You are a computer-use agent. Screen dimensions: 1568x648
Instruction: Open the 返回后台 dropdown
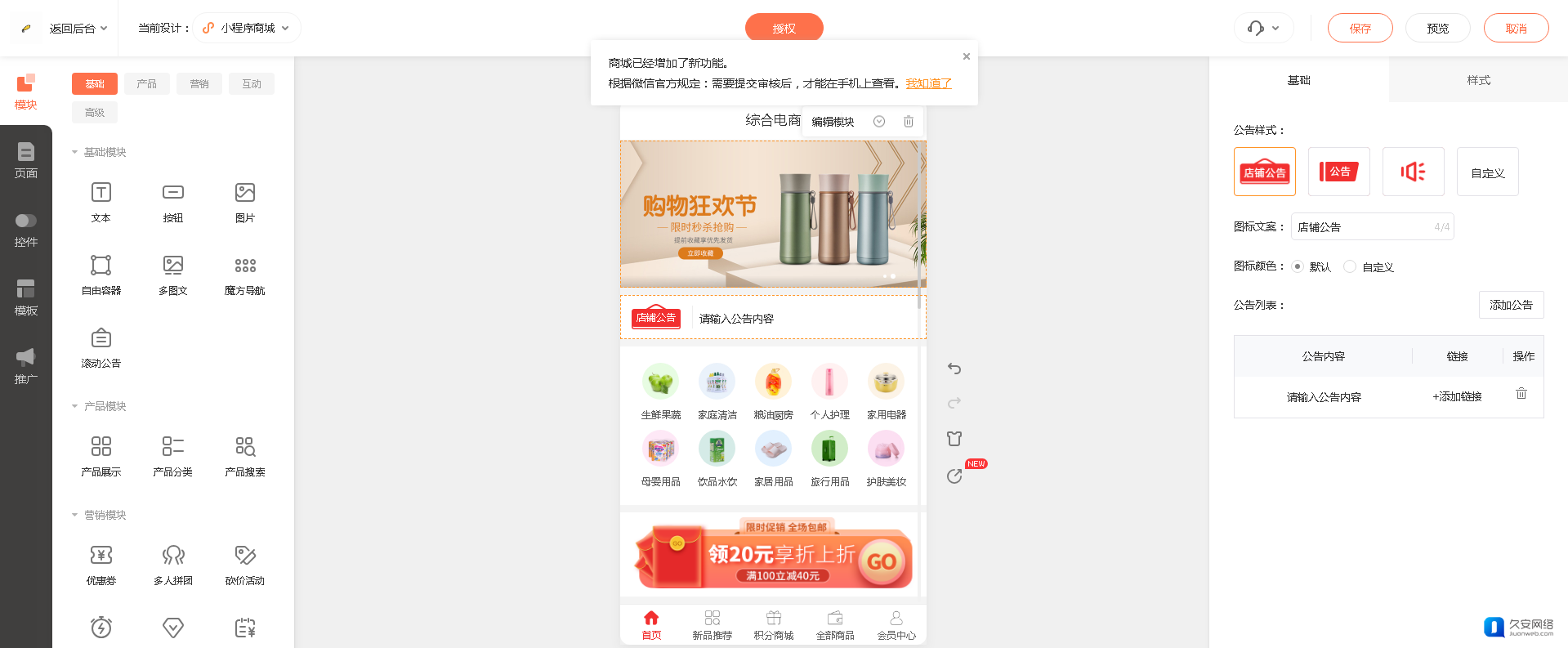pos(78,29)
